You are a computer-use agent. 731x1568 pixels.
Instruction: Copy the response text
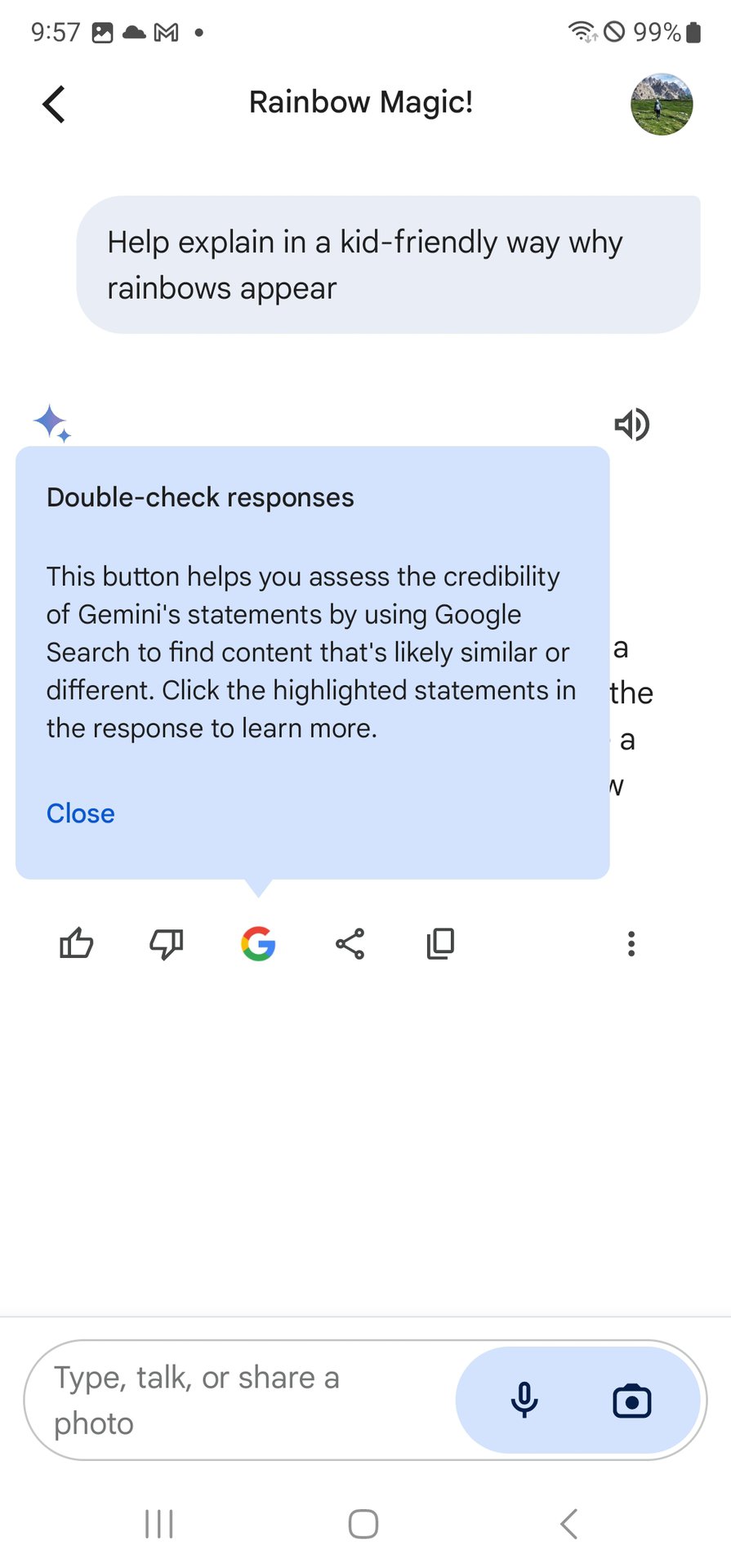pos(440,944)
